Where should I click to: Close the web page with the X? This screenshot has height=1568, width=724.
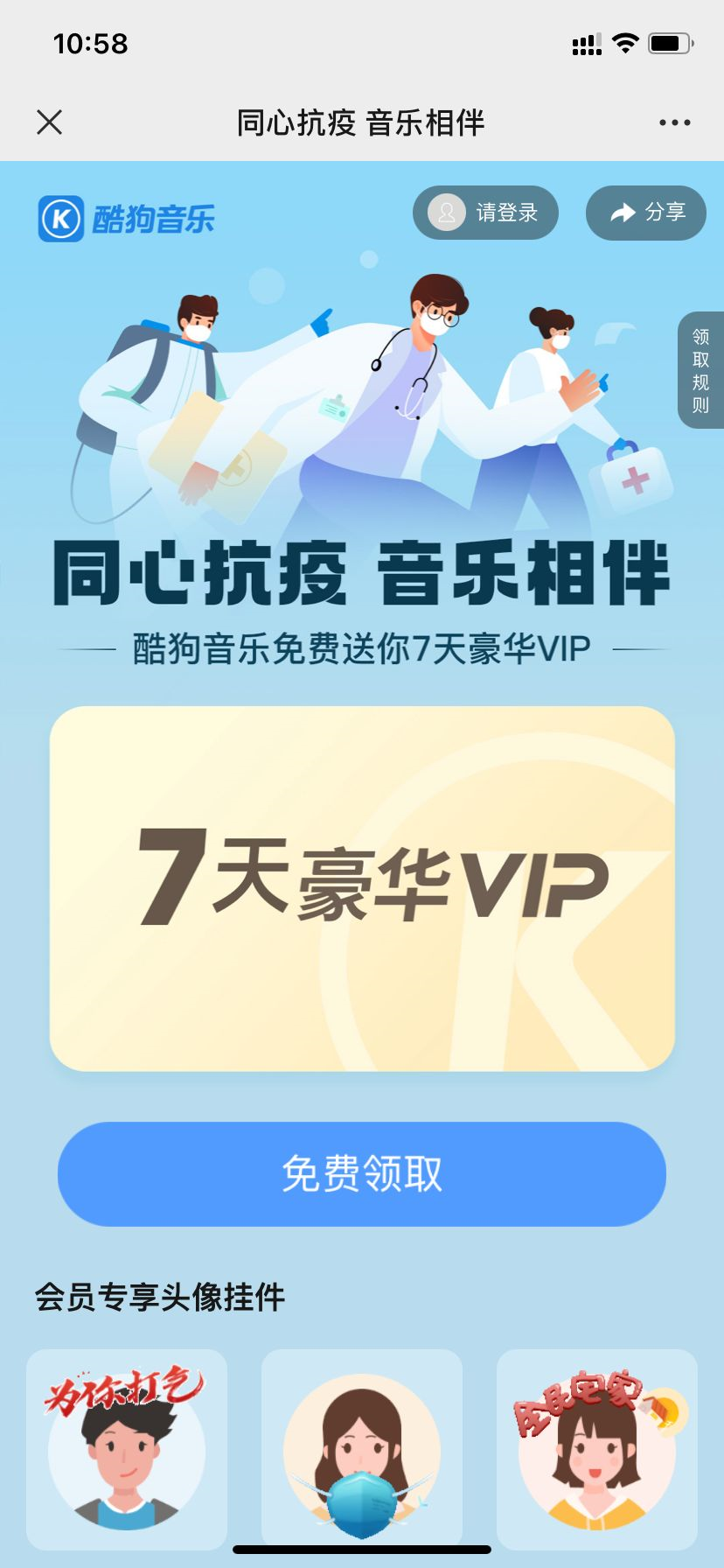(x=50, y=122)
